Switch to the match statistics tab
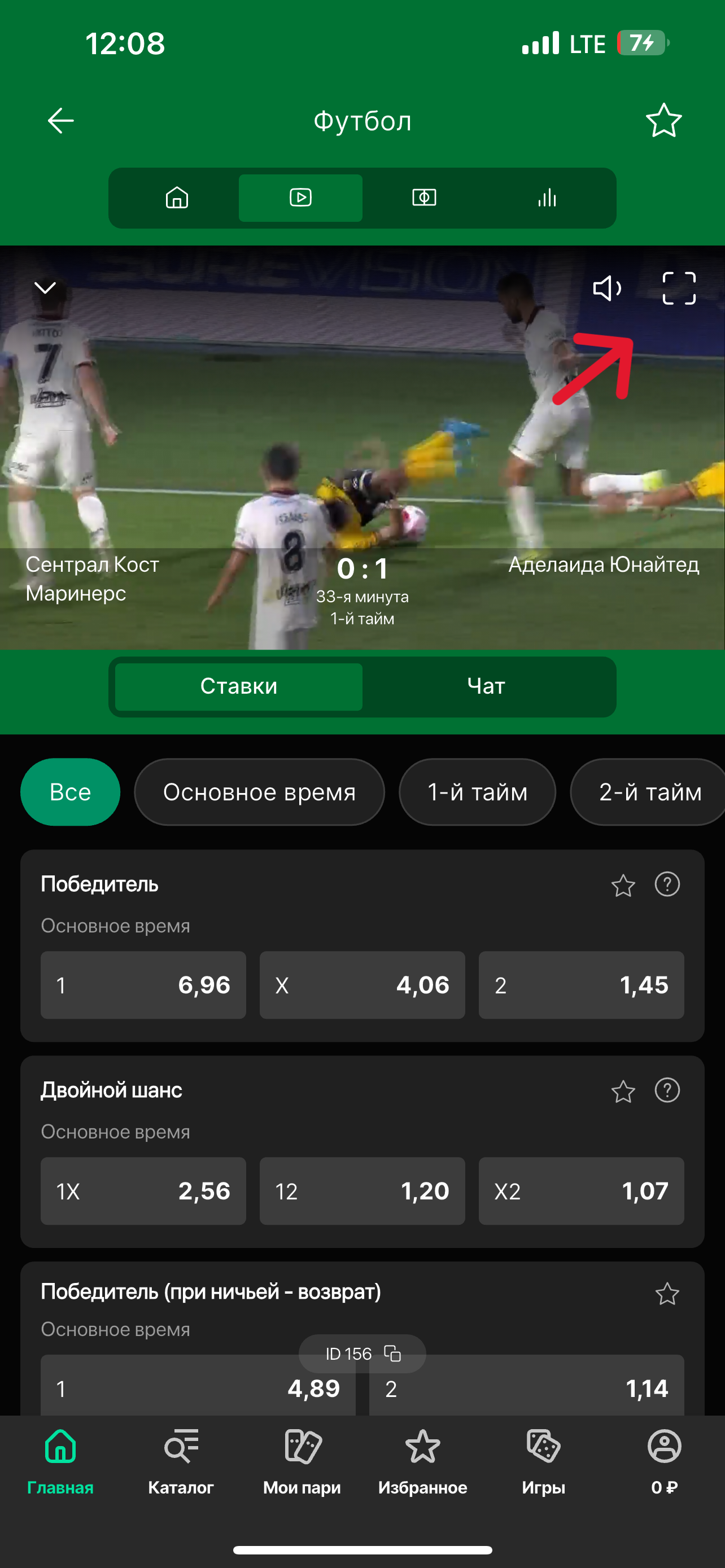 pos(547,198)
